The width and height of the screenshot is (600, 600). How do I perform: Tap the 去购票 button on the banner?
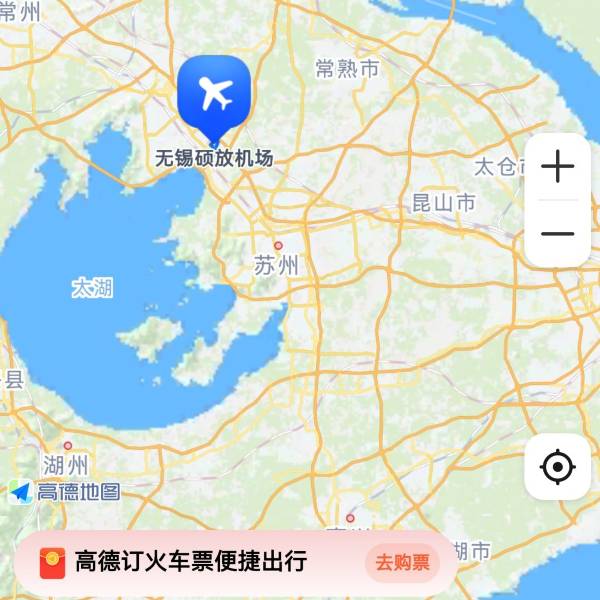pyautogui.click(x=402, y=562)
